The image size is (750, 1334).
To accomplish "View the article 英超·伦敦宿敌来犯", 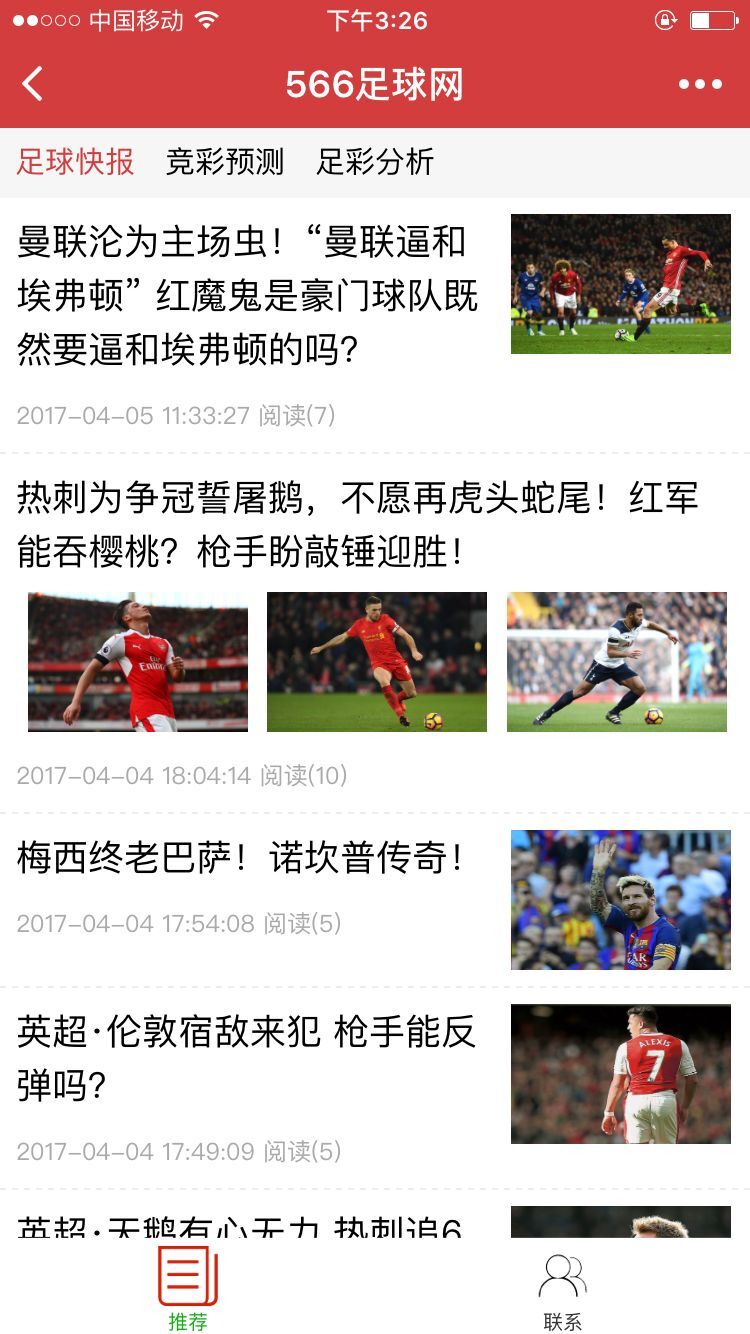I will [246, 1058].
